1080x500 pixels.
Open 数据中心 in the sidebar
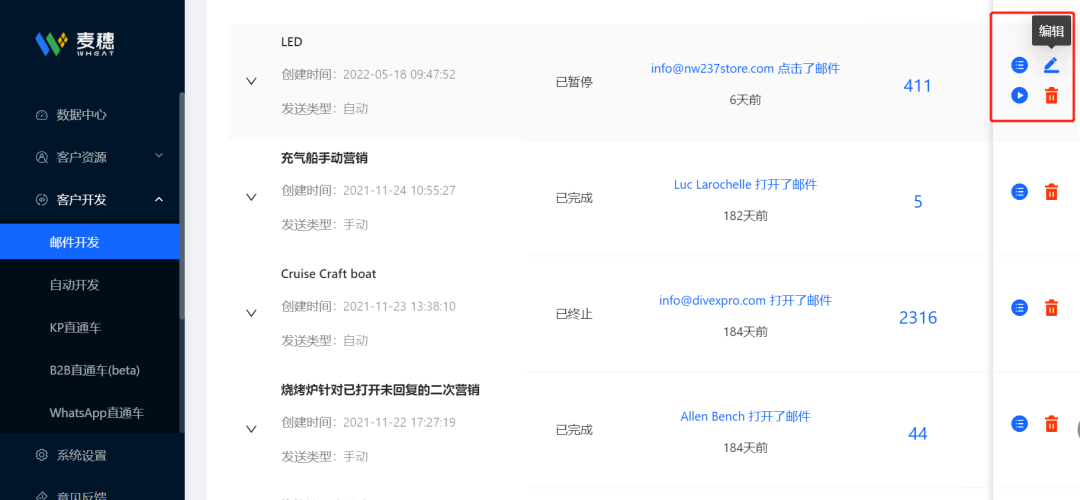click(81, 114)
